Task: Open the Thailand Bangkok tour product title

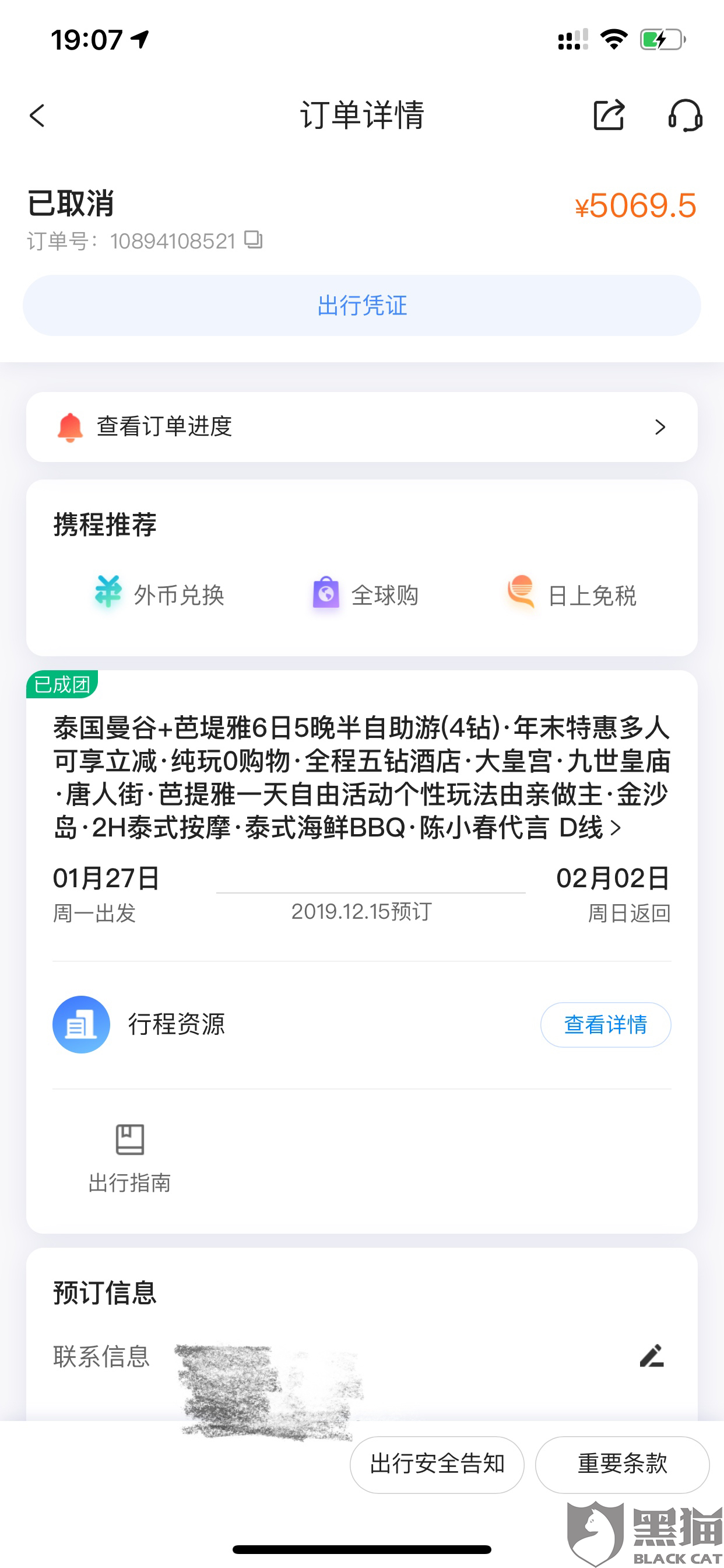Action: [362, 778]
